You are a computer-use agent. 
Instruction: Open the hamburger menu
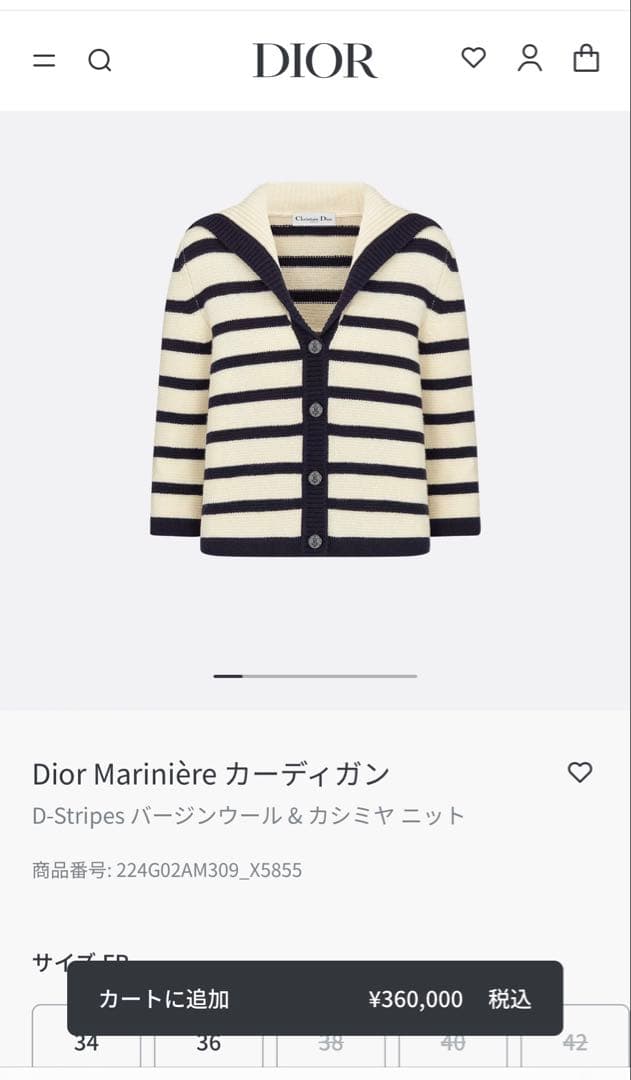[x=44, y=60]
